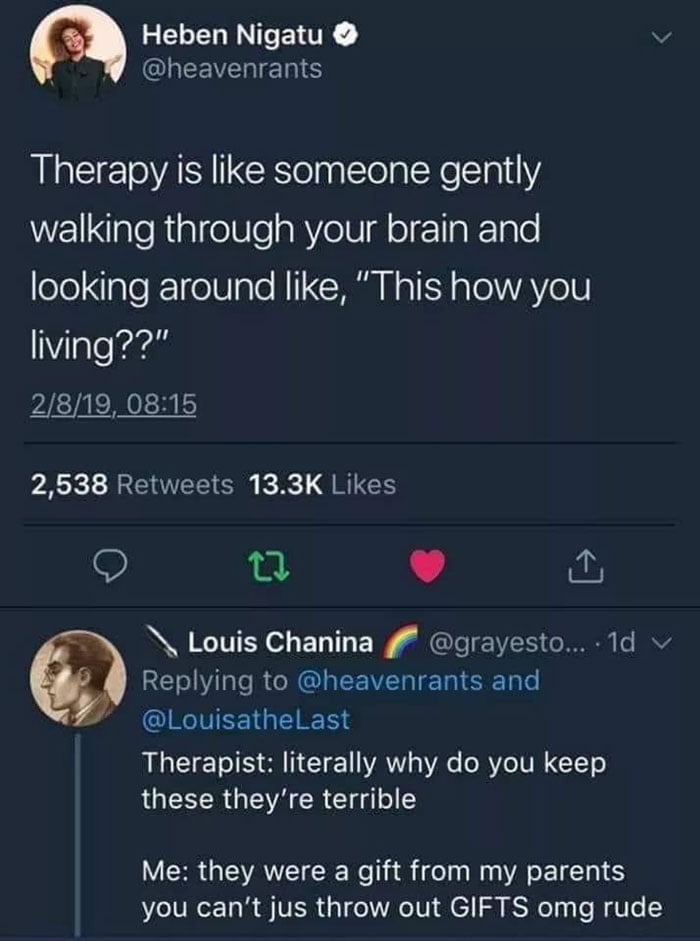The width and height of the screenshot is (700, 941).
Task: View the 2,538 Retweets list
Action: 132,485
